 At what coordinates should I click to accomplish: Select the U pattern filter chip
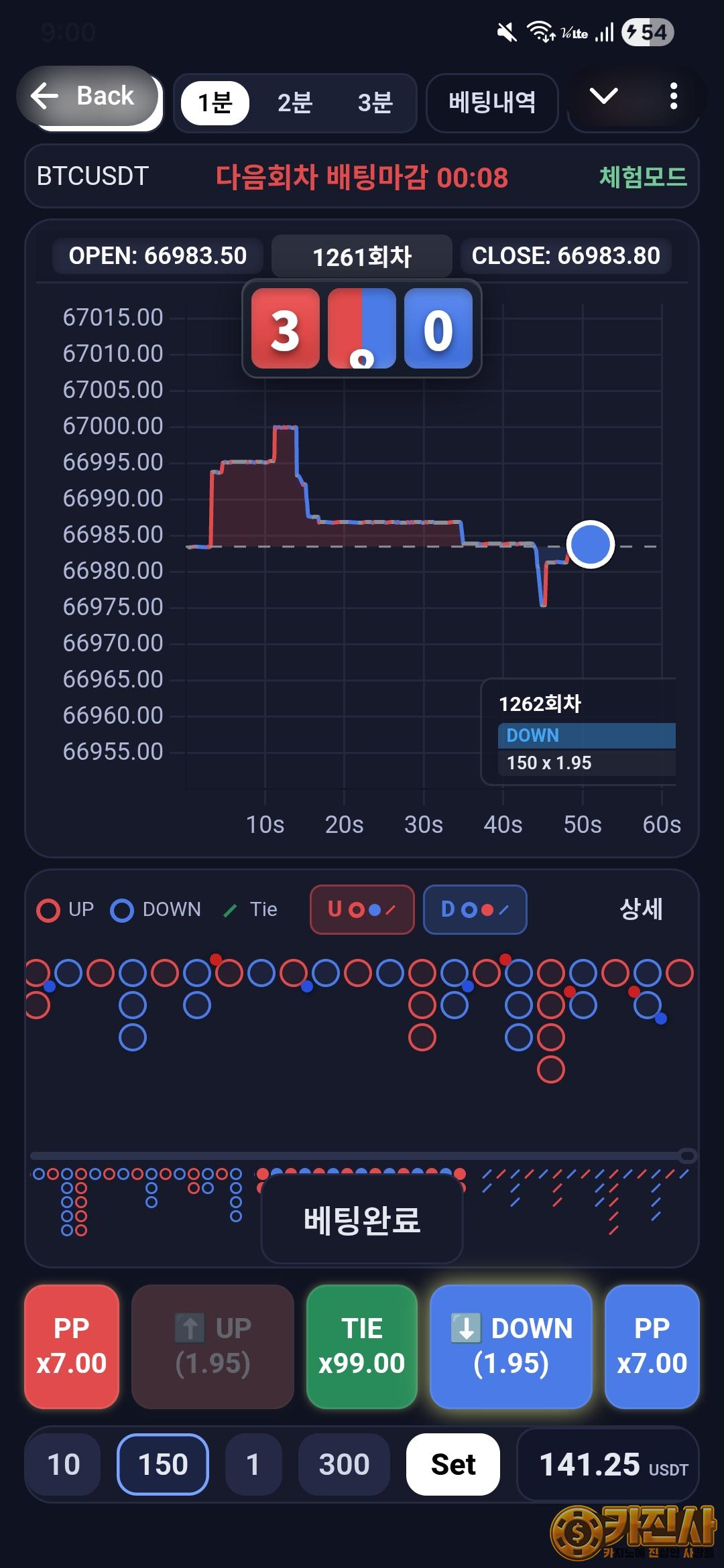pyautogui.click(x=362, y=909)
